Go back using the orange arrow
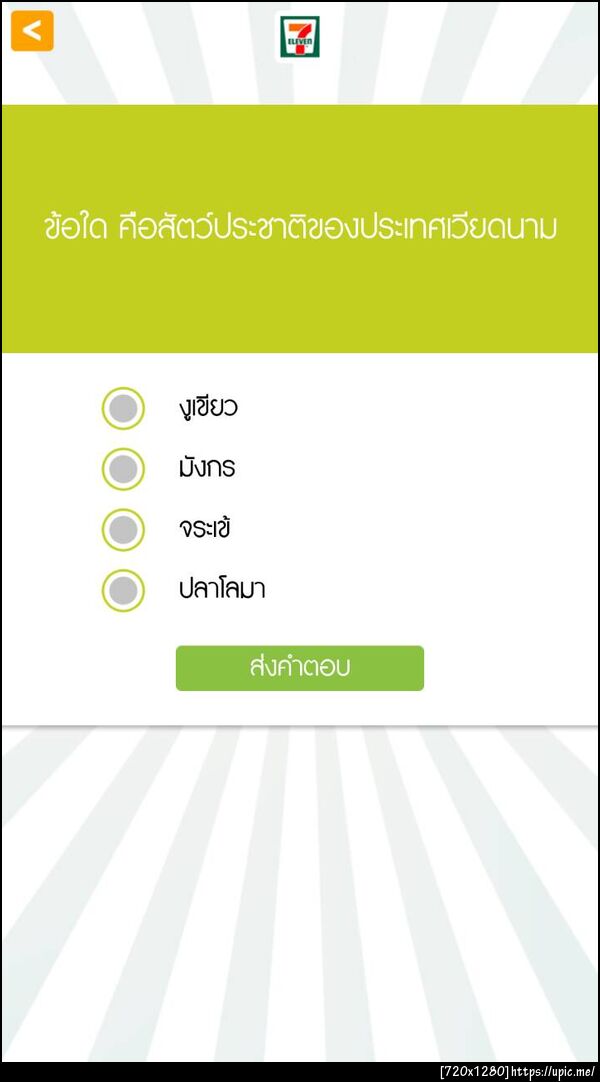 32,31
